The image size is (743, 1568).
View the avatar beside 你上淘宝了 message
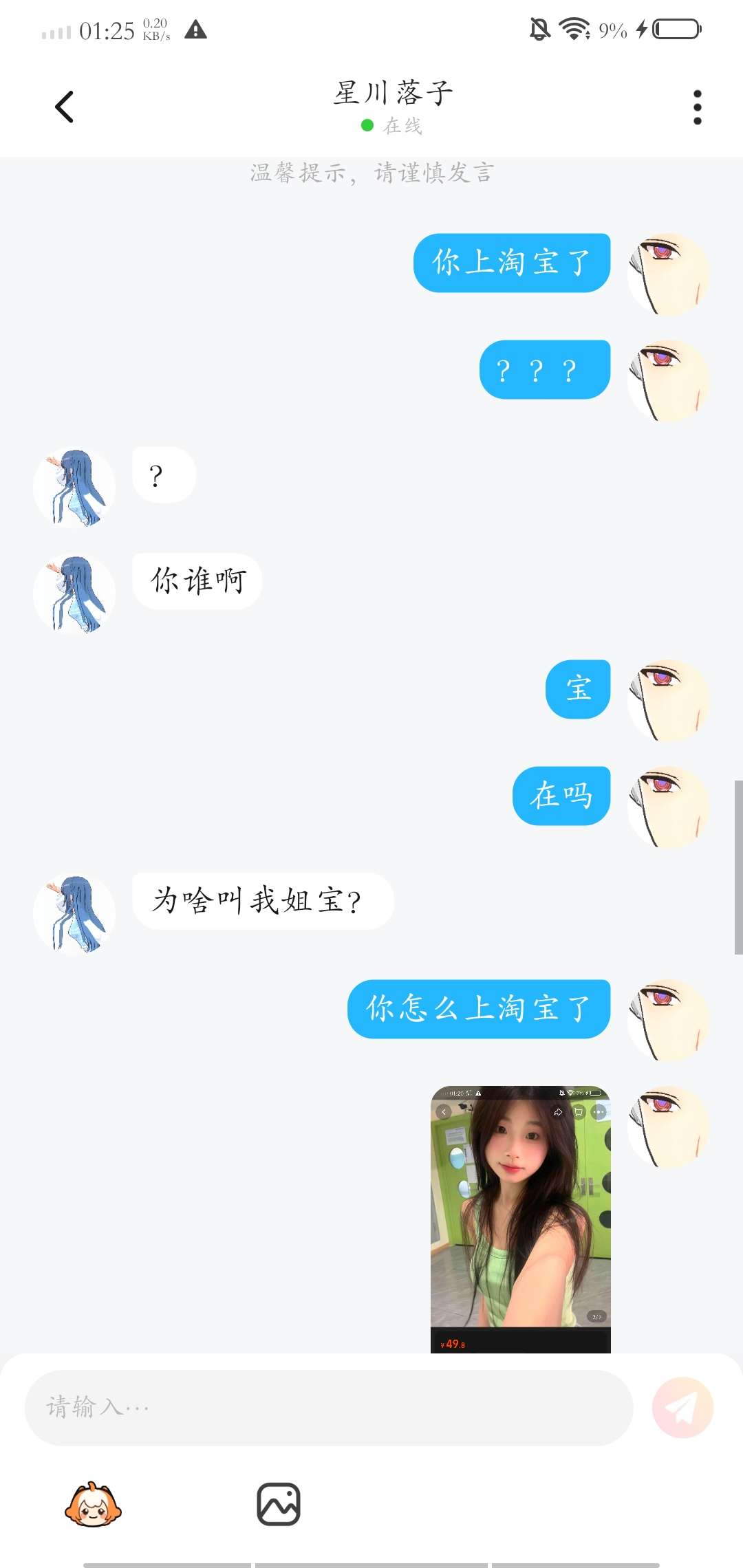(x=668, y=274)
